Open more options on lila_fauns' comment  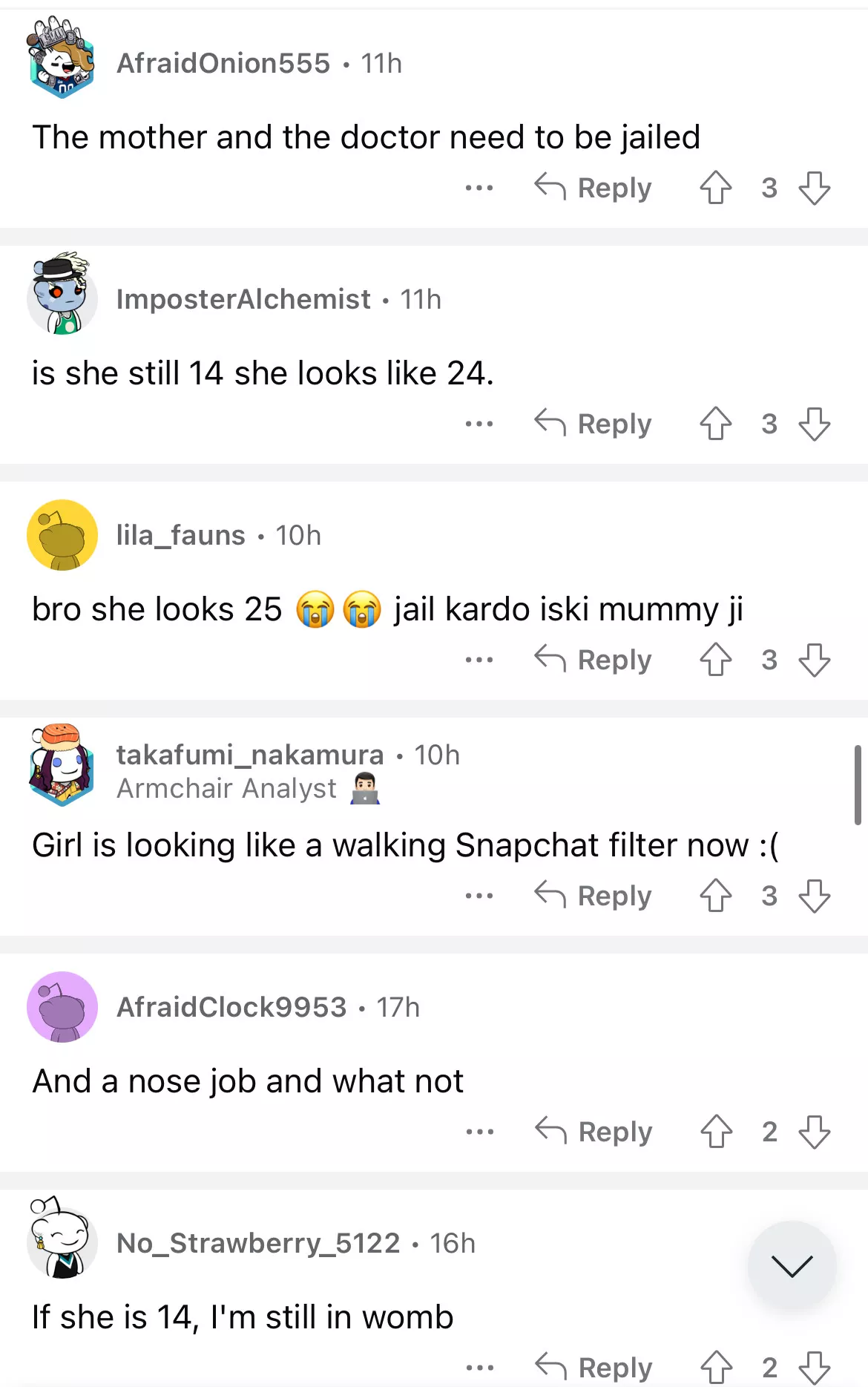click(x=479, y=660)
